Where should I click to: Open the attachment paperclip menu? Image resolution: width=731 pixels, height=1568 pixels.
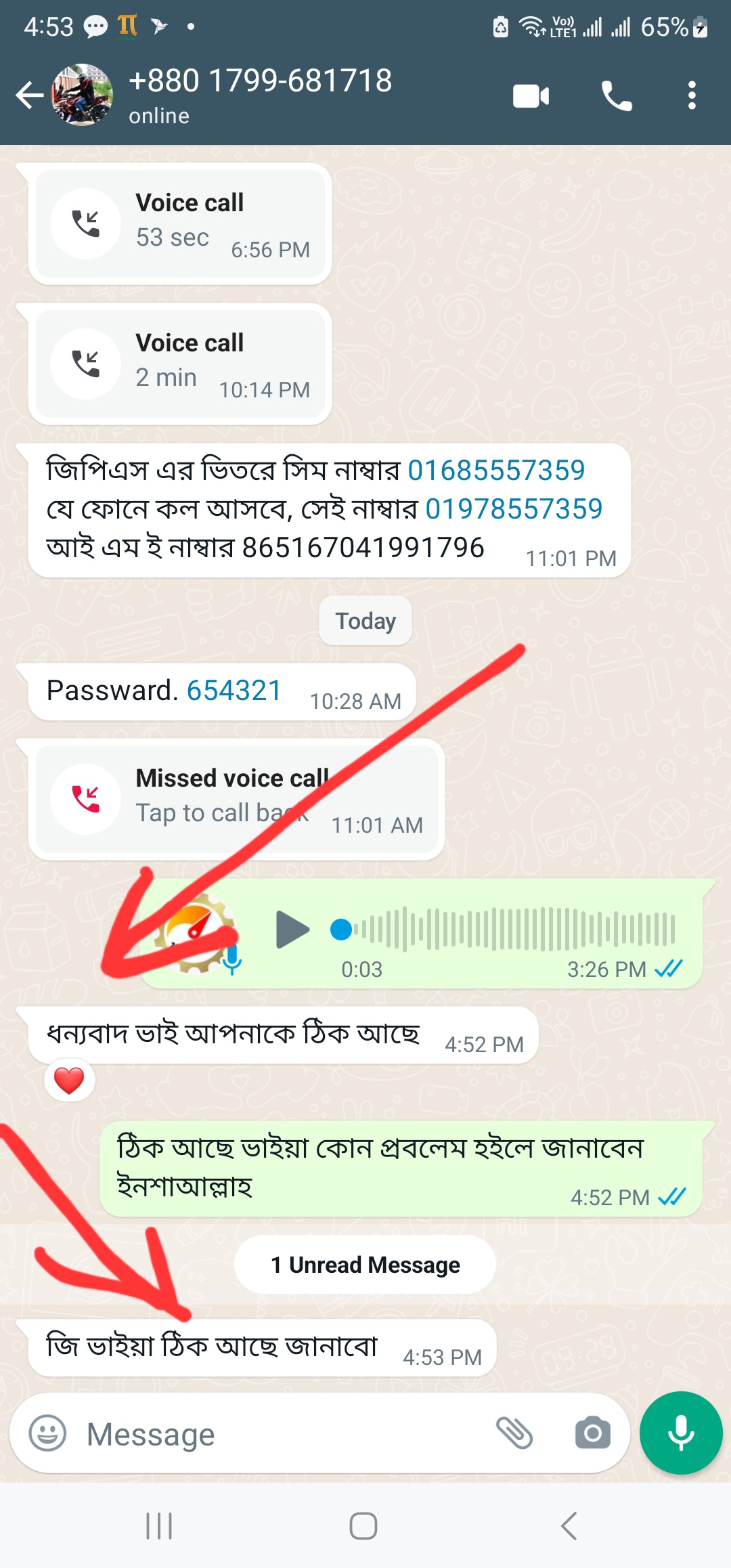[x=514, y=1433]
